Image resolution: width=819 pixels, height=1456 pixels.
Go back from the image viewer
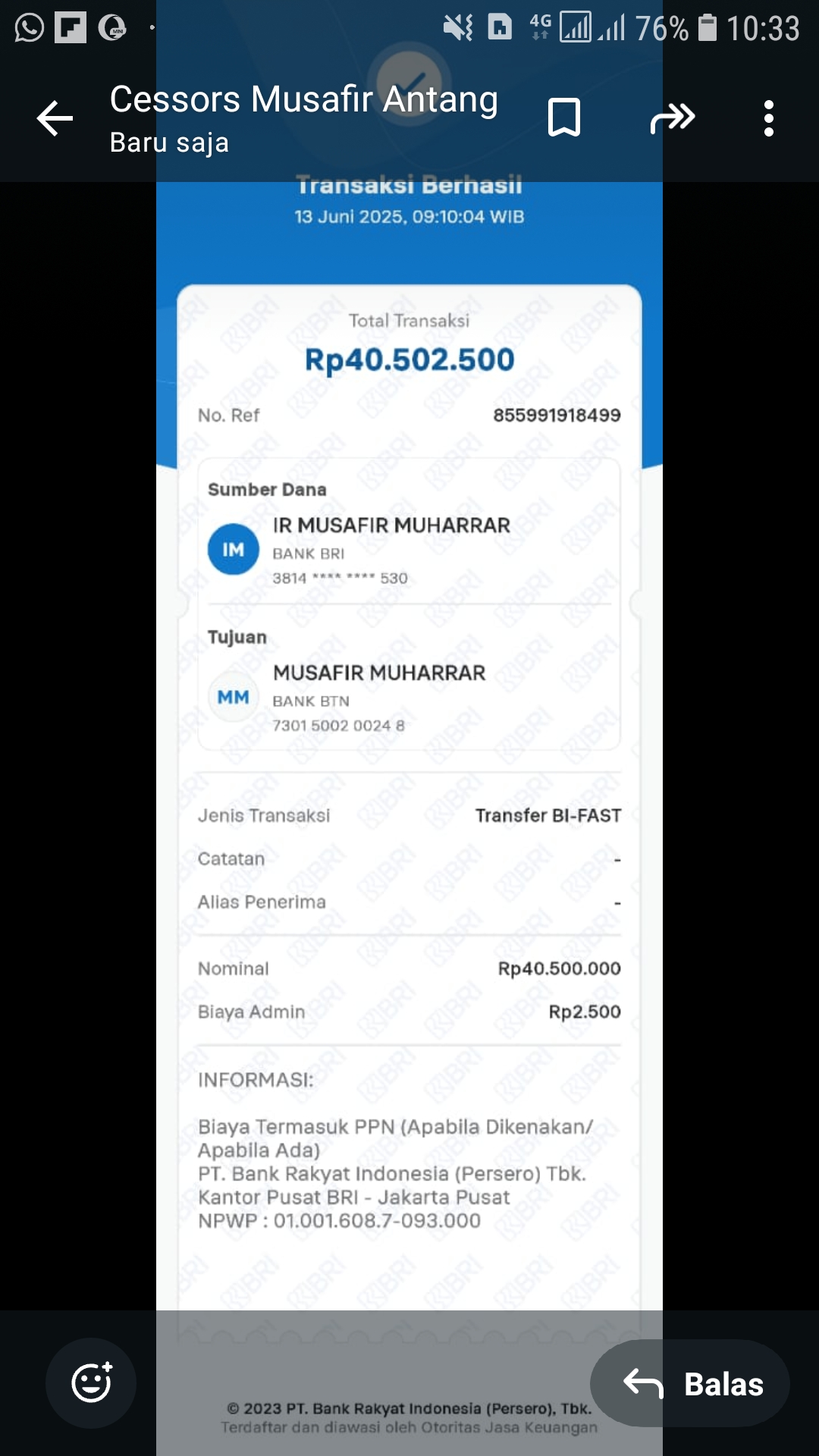pos(55,118)
